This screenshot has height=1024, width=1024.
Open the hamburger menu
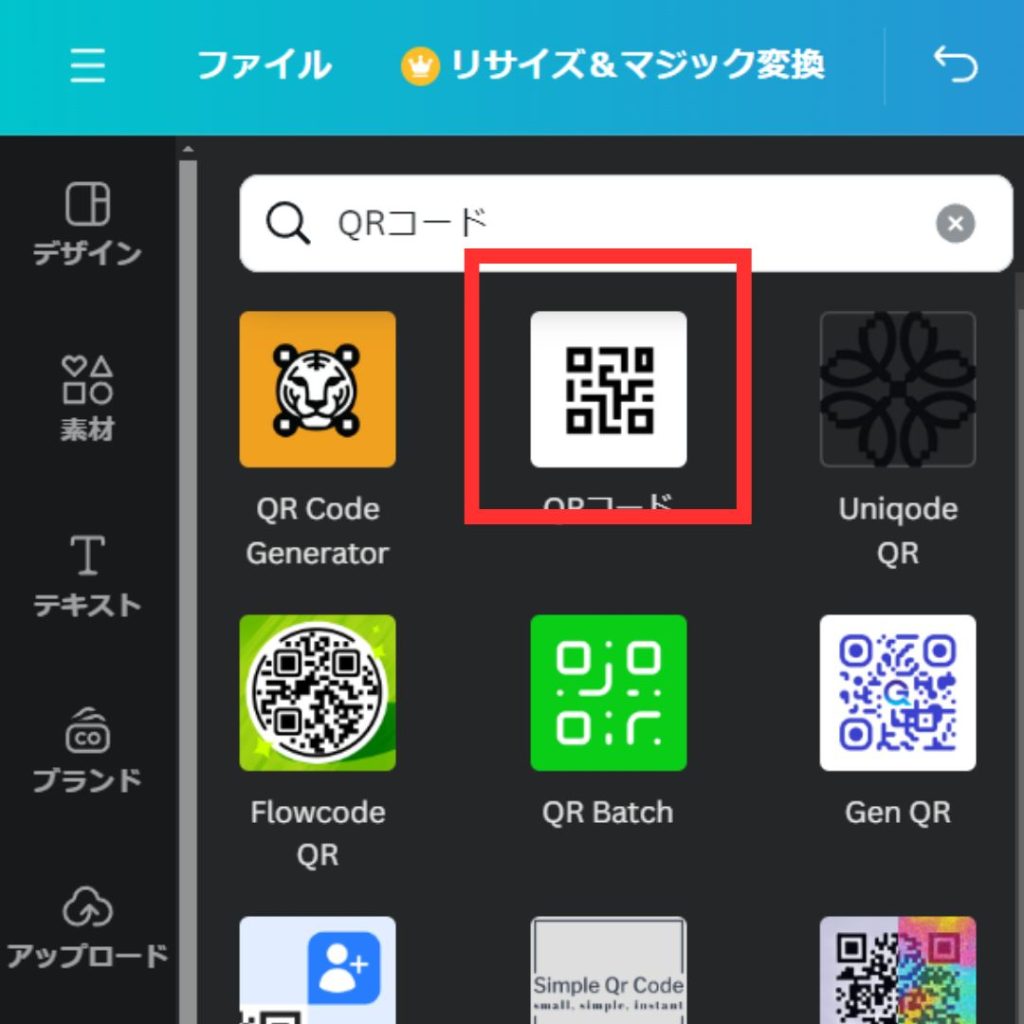pyautogui.click(x=88, y=66)
